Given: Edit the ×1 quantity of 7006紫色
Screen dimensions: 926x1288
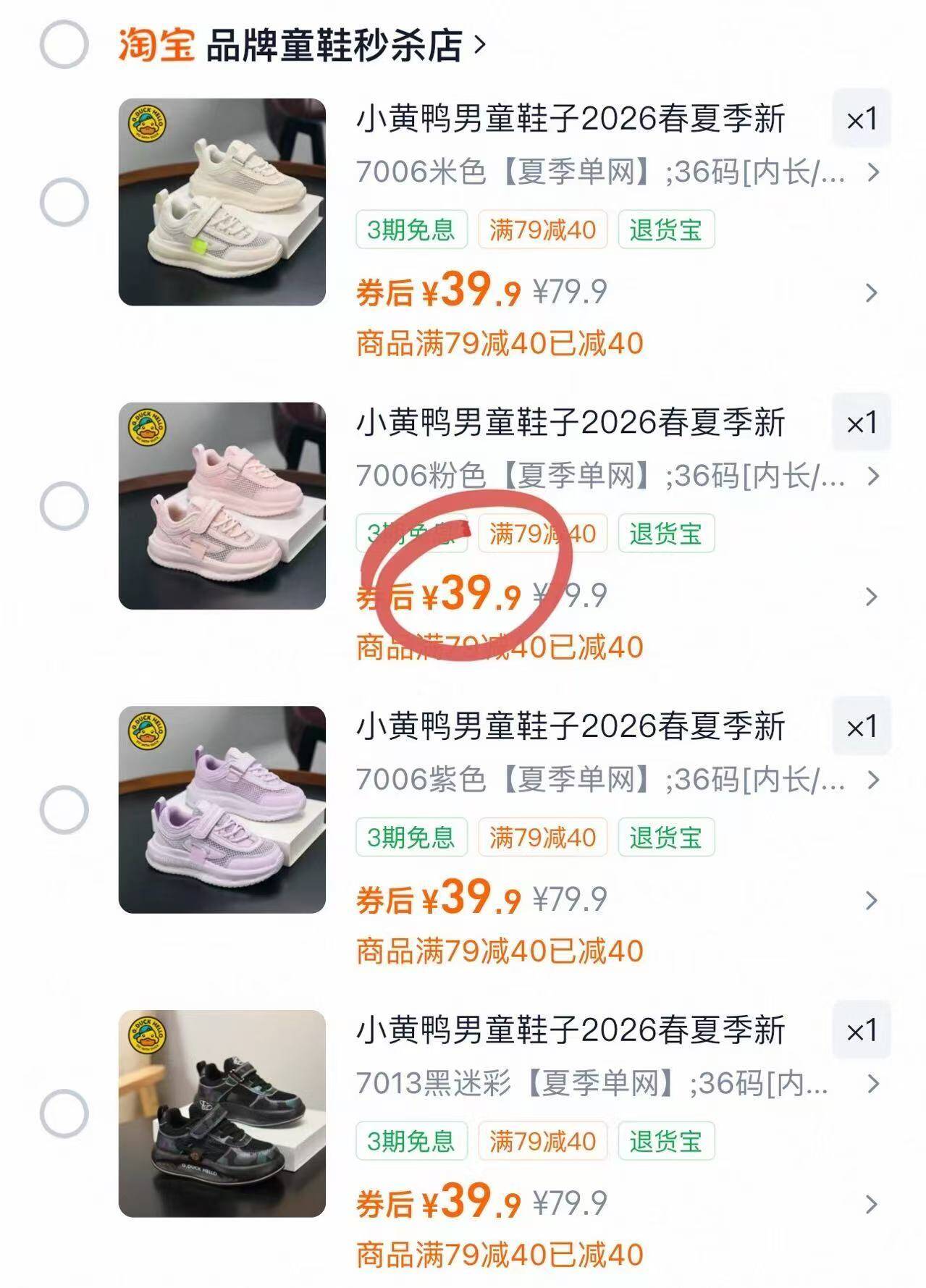Looking at the screenshot, I should (x=862, y=726).
